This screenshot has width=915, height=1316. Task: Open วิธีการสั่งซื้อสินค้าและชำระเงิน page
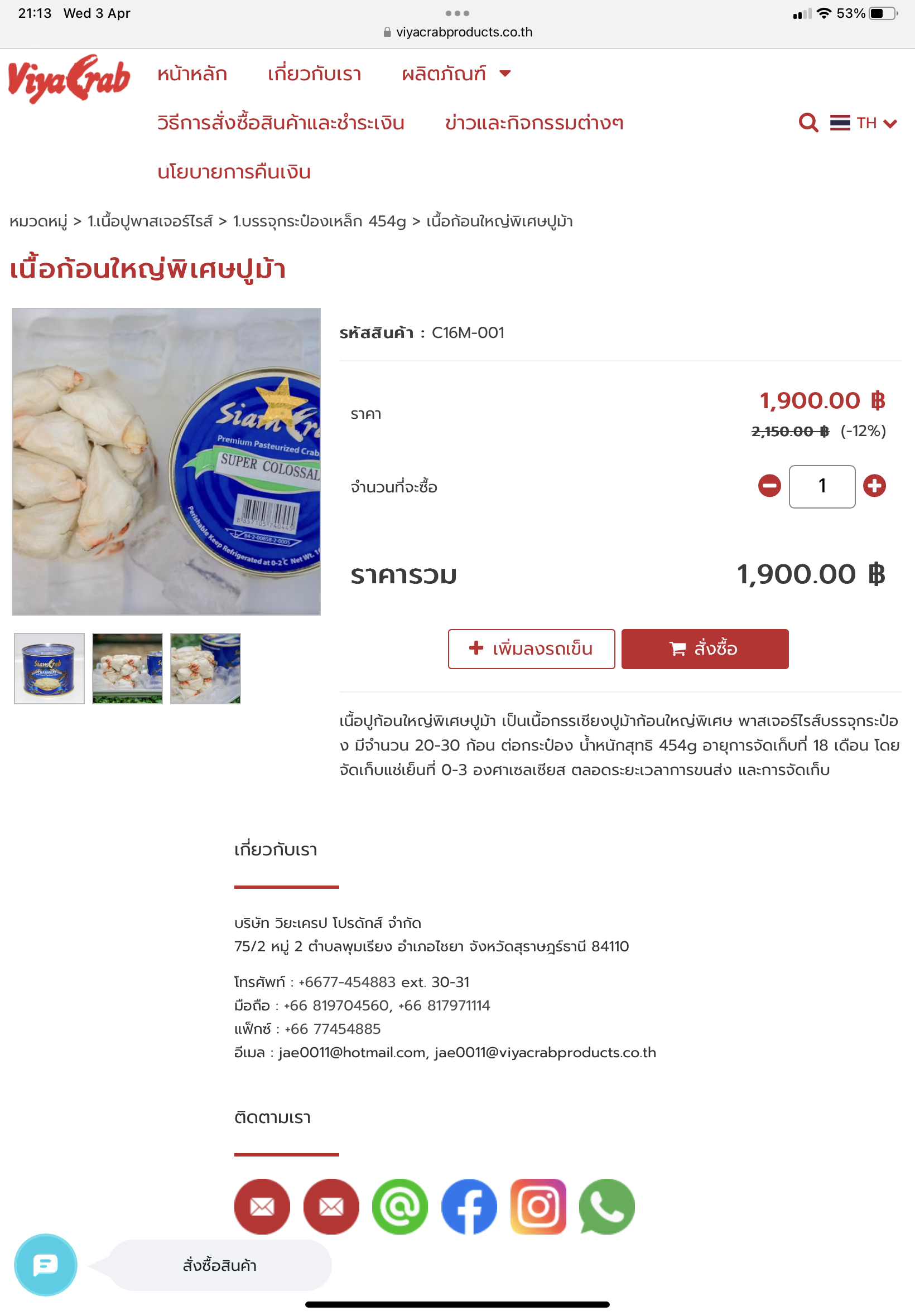pyautogui.click(x=280, y=123)
